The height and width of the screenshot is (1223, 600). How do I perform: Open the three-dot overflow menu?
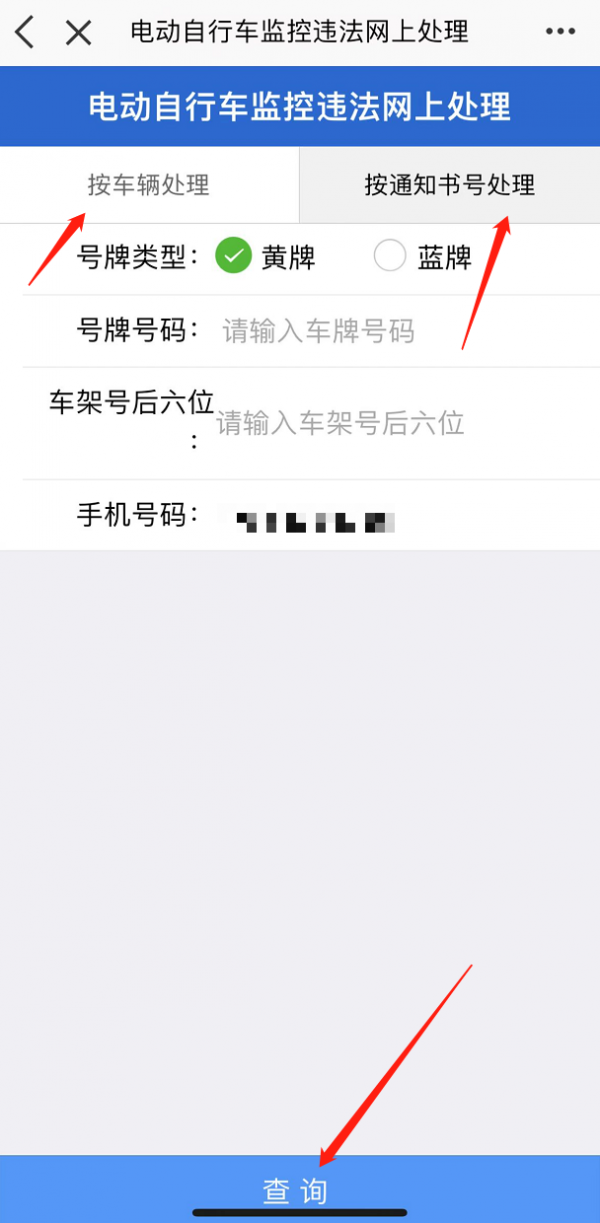560,32
